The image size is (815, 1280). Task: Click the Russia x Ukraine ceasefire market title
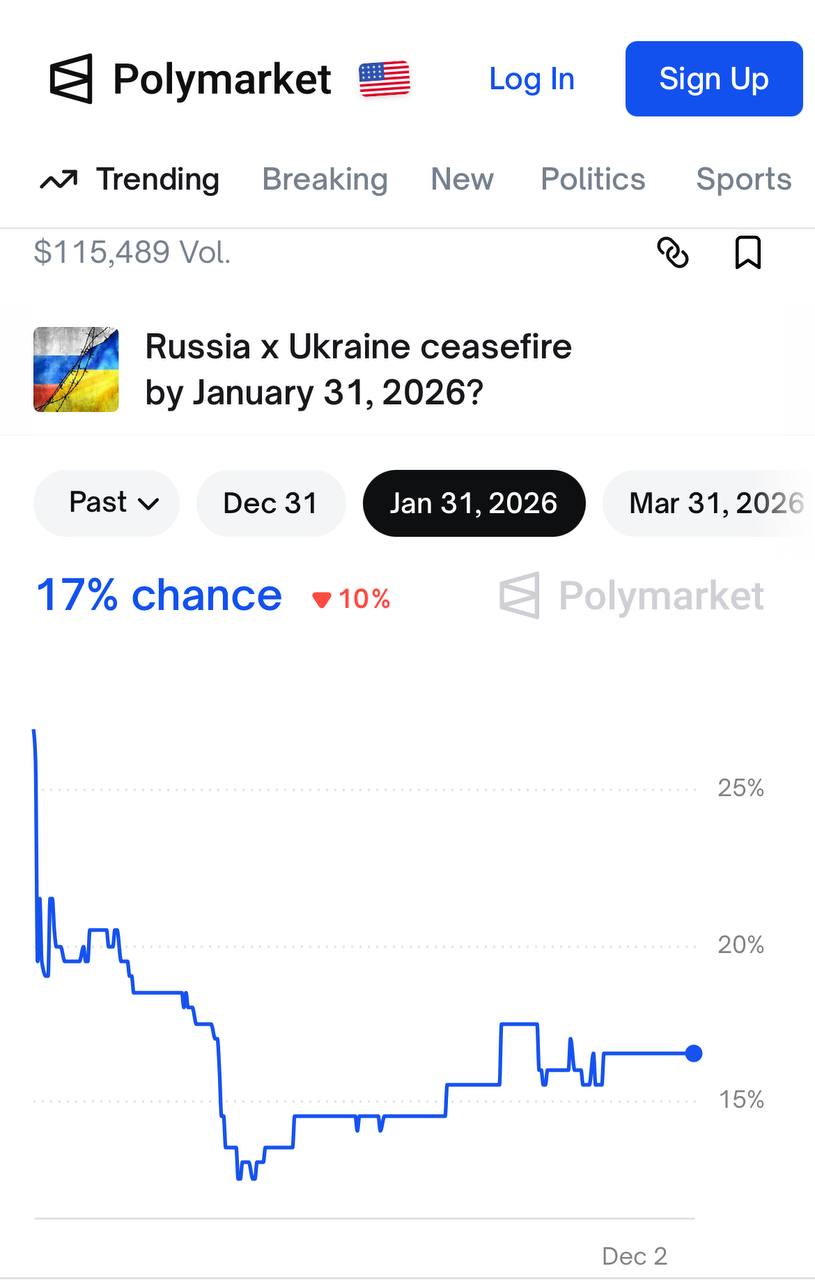point(359,369)
